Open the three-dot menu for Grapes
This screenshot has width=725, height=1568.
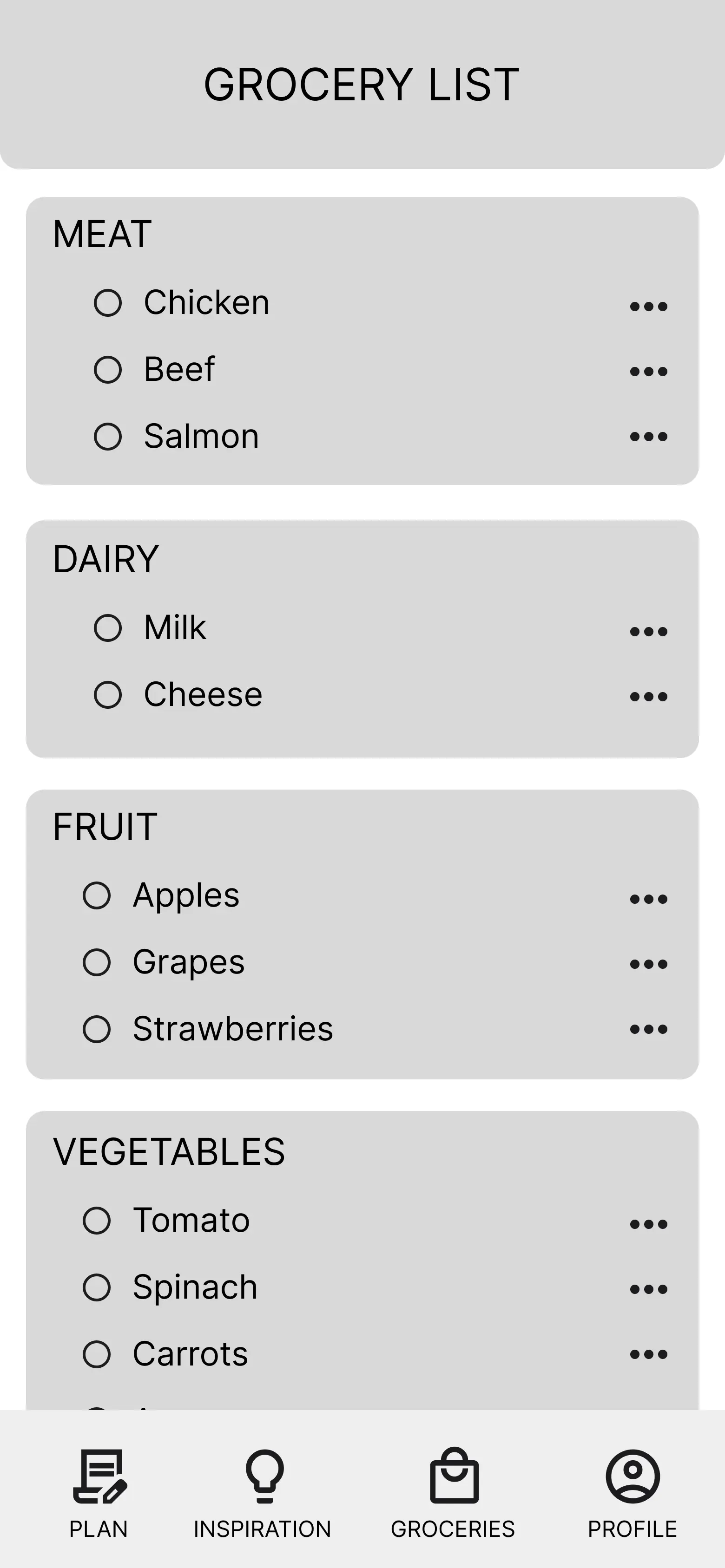pyautogui.click(x=648, y=964)
